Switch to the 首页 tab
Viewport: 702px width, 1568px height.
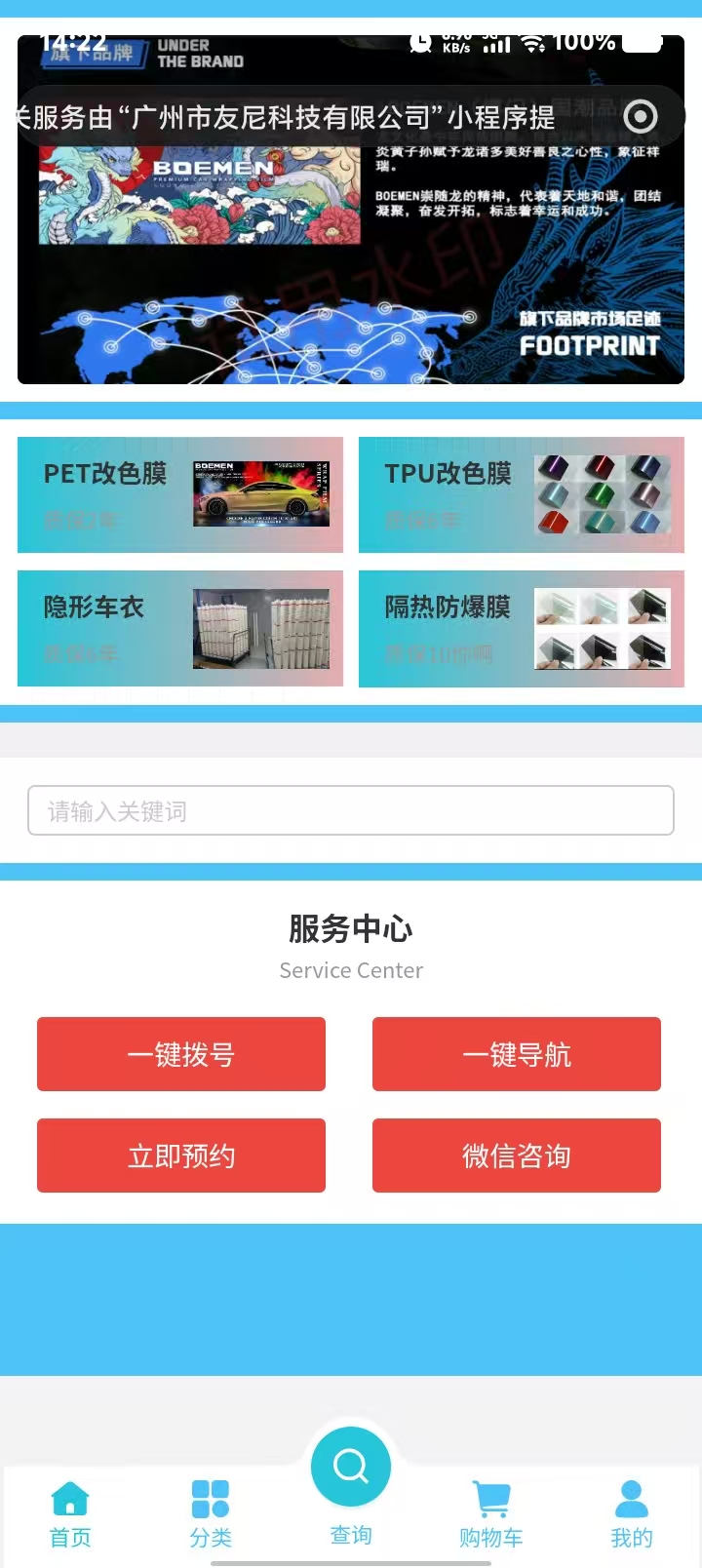click(x=70, y=1514)
